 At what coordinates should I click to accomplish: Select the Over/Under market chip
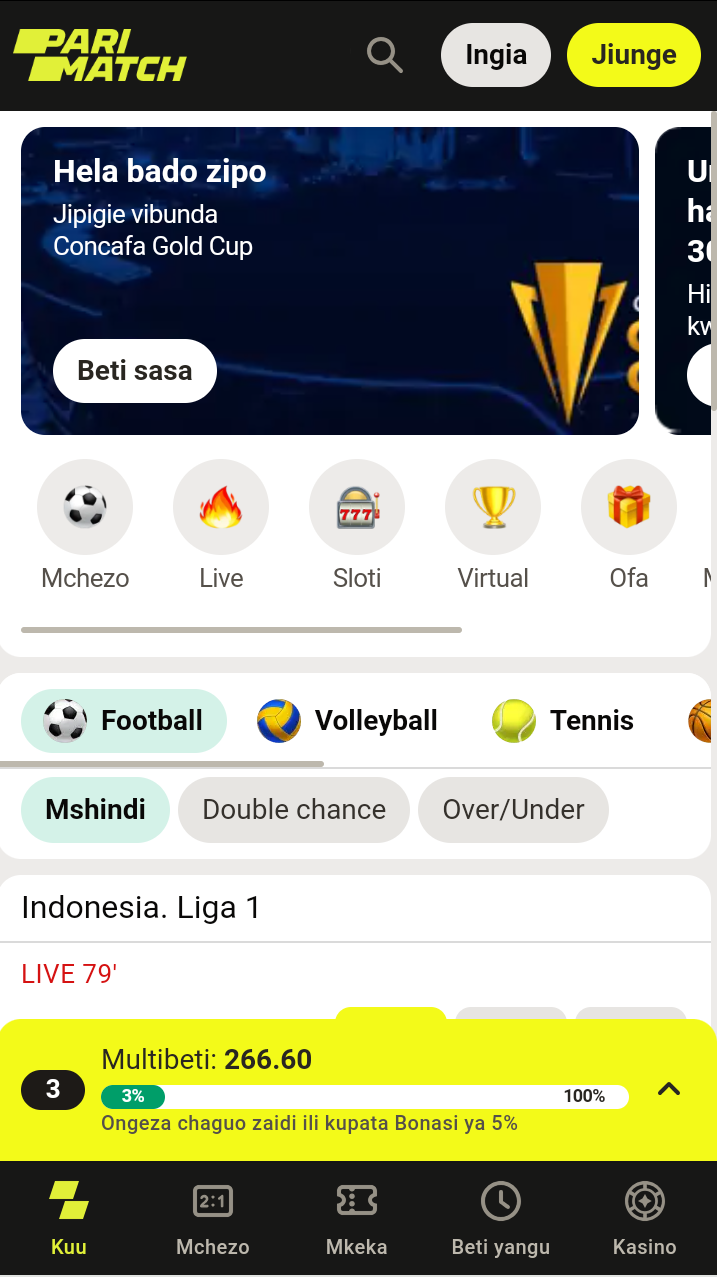click(513, 810)
